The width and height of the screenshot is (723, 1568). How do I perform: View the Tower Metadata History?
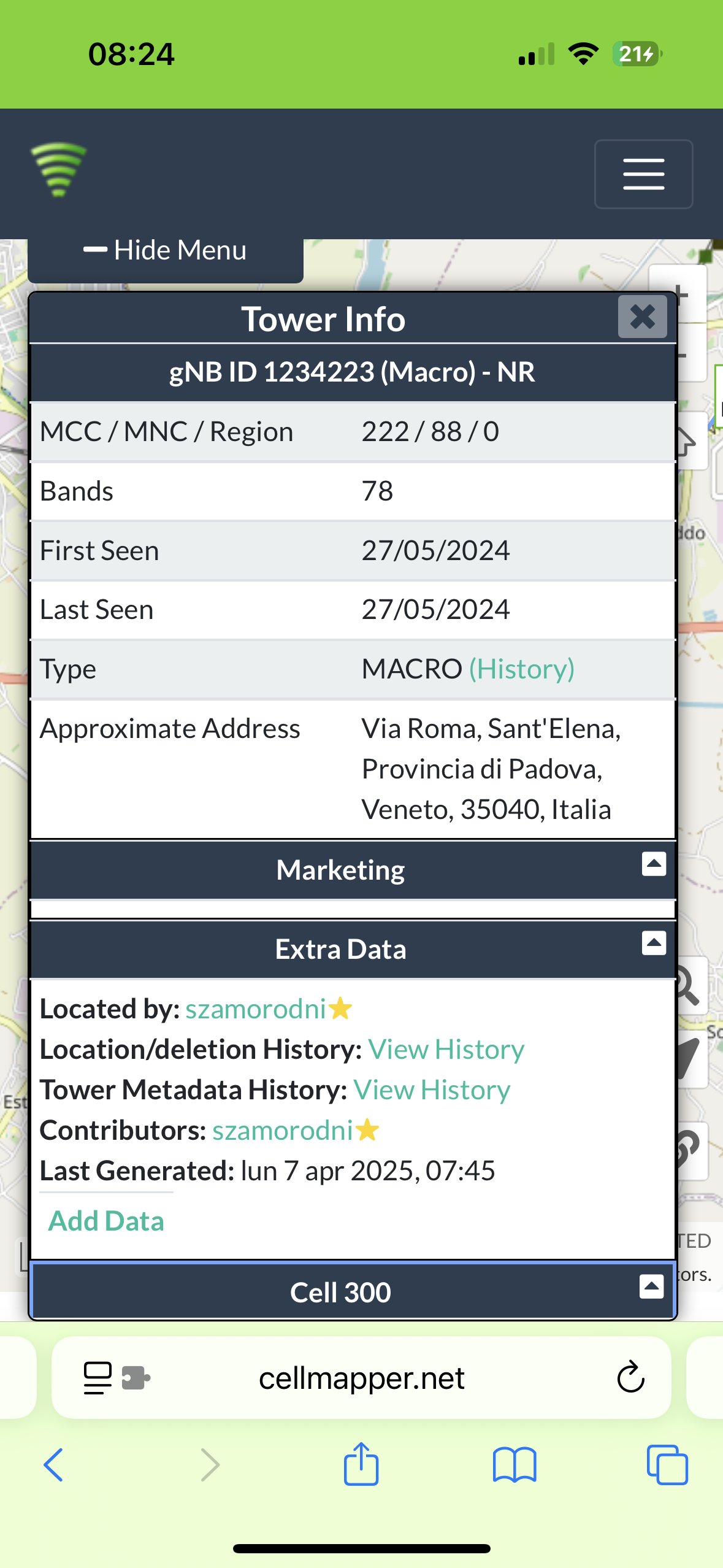pos(432,1090)
